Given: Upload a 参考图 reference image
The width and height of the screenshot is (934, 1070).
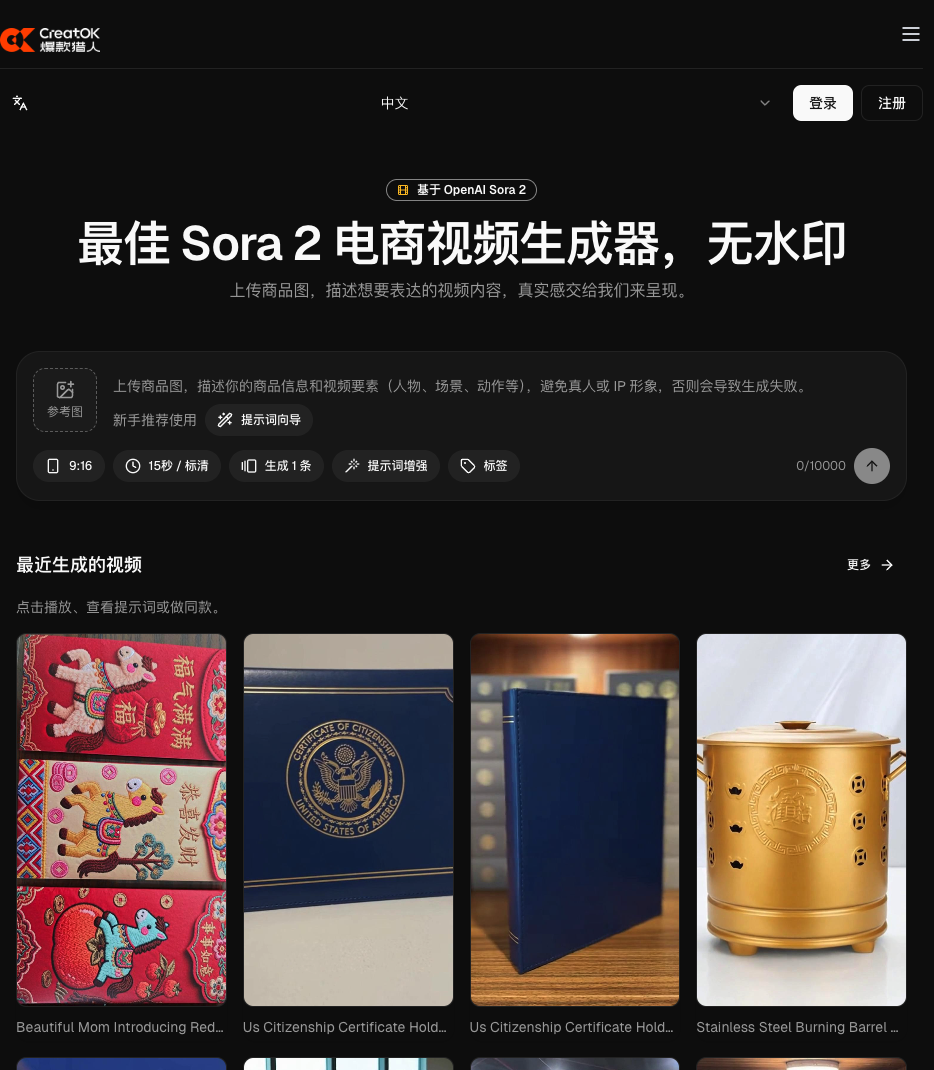Looking at the screenshot, I should 65,400.
